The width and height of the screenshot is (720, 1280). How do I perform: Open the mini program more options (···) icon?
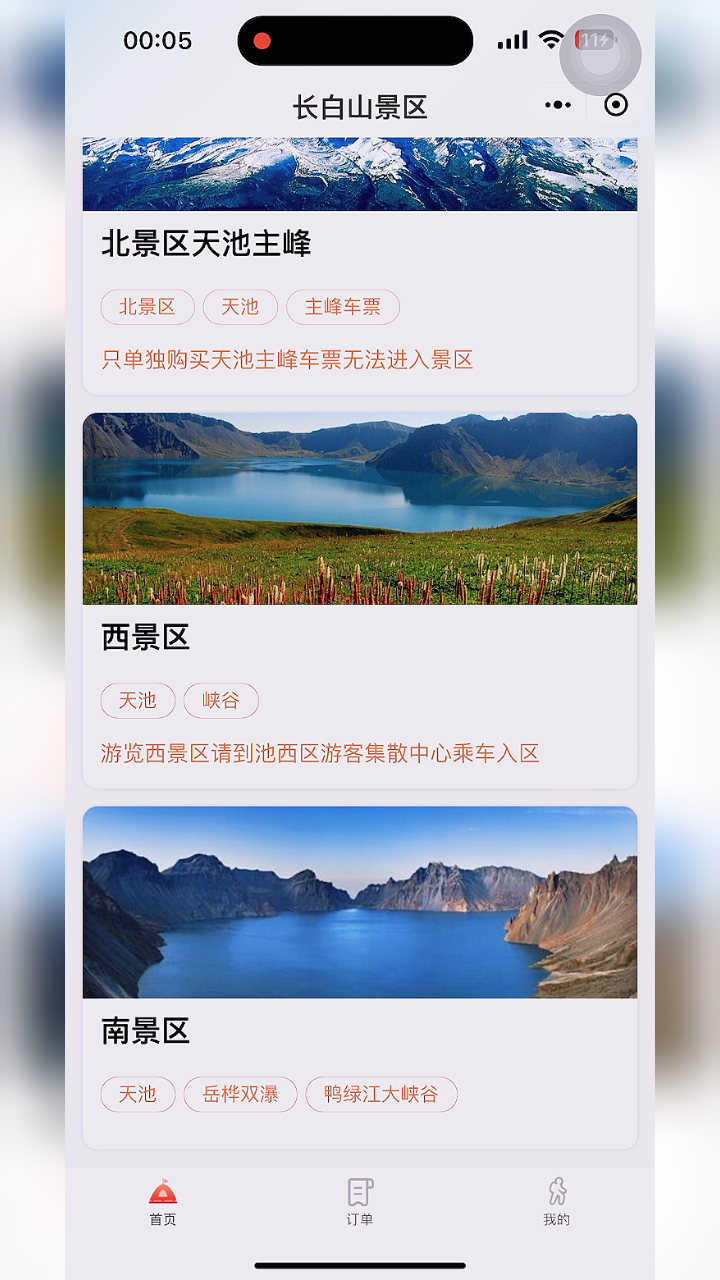(x=557, y=103)
